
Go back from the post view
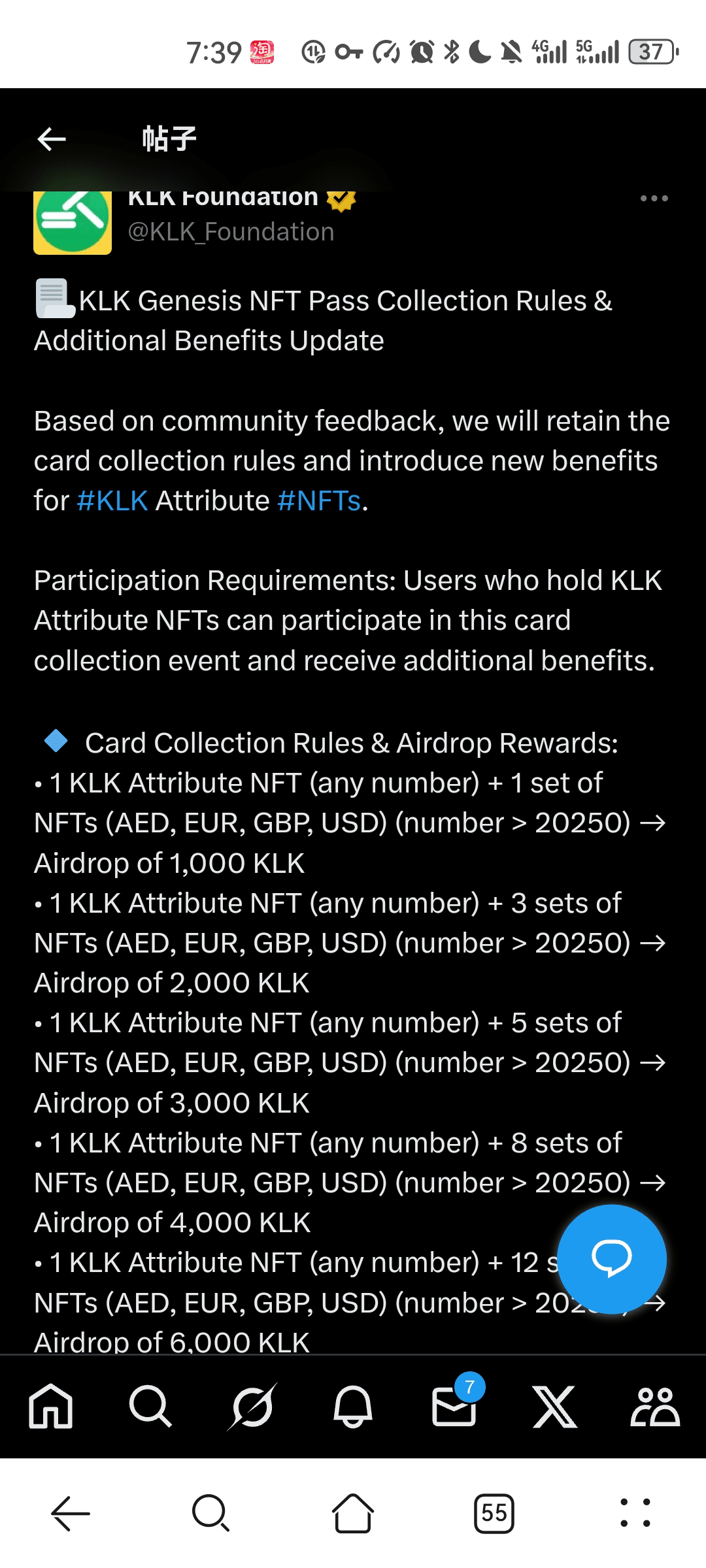[52, 139]
